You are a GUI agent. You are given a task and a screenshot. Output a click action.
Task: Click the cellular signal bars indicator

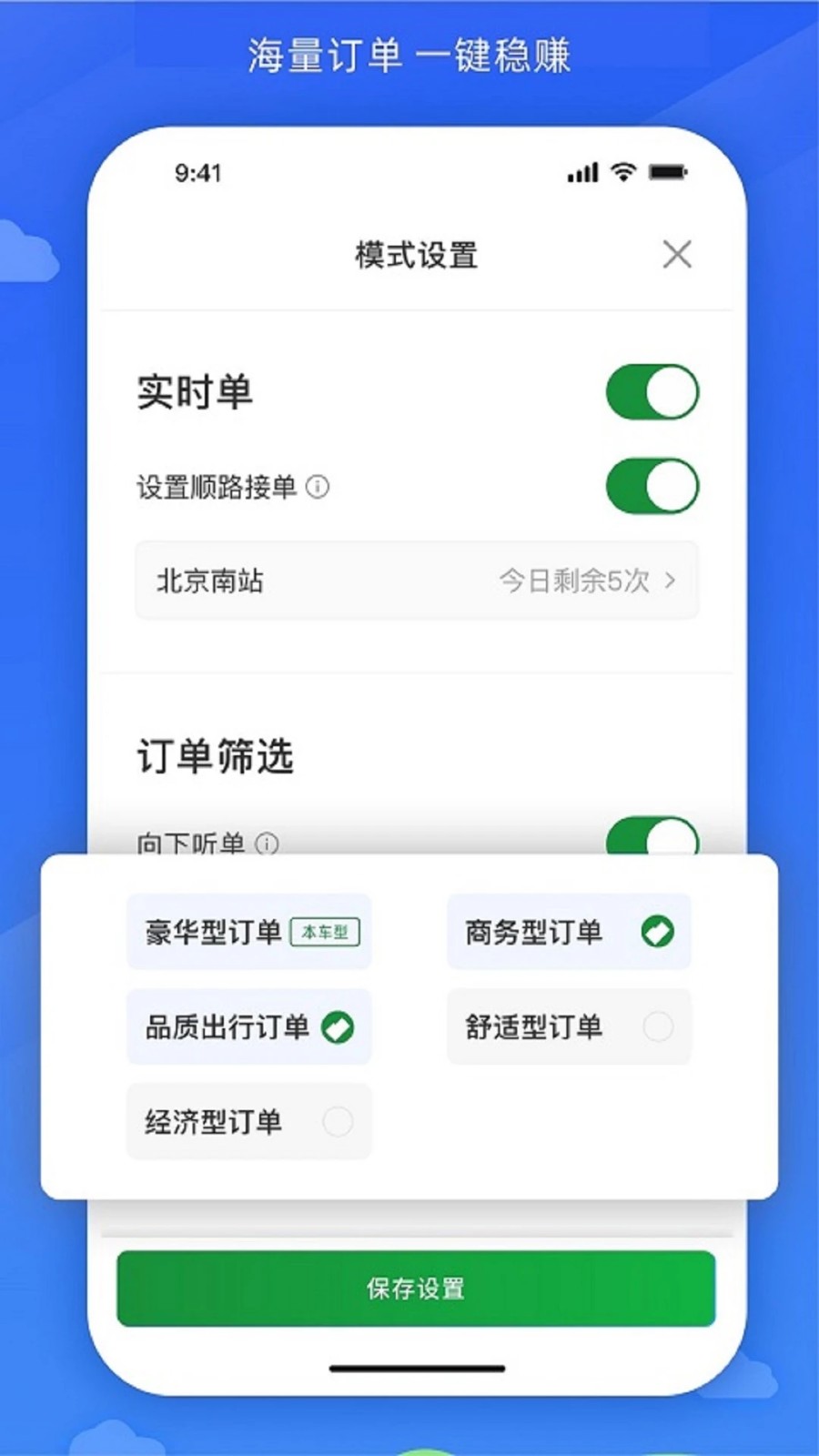582,171
